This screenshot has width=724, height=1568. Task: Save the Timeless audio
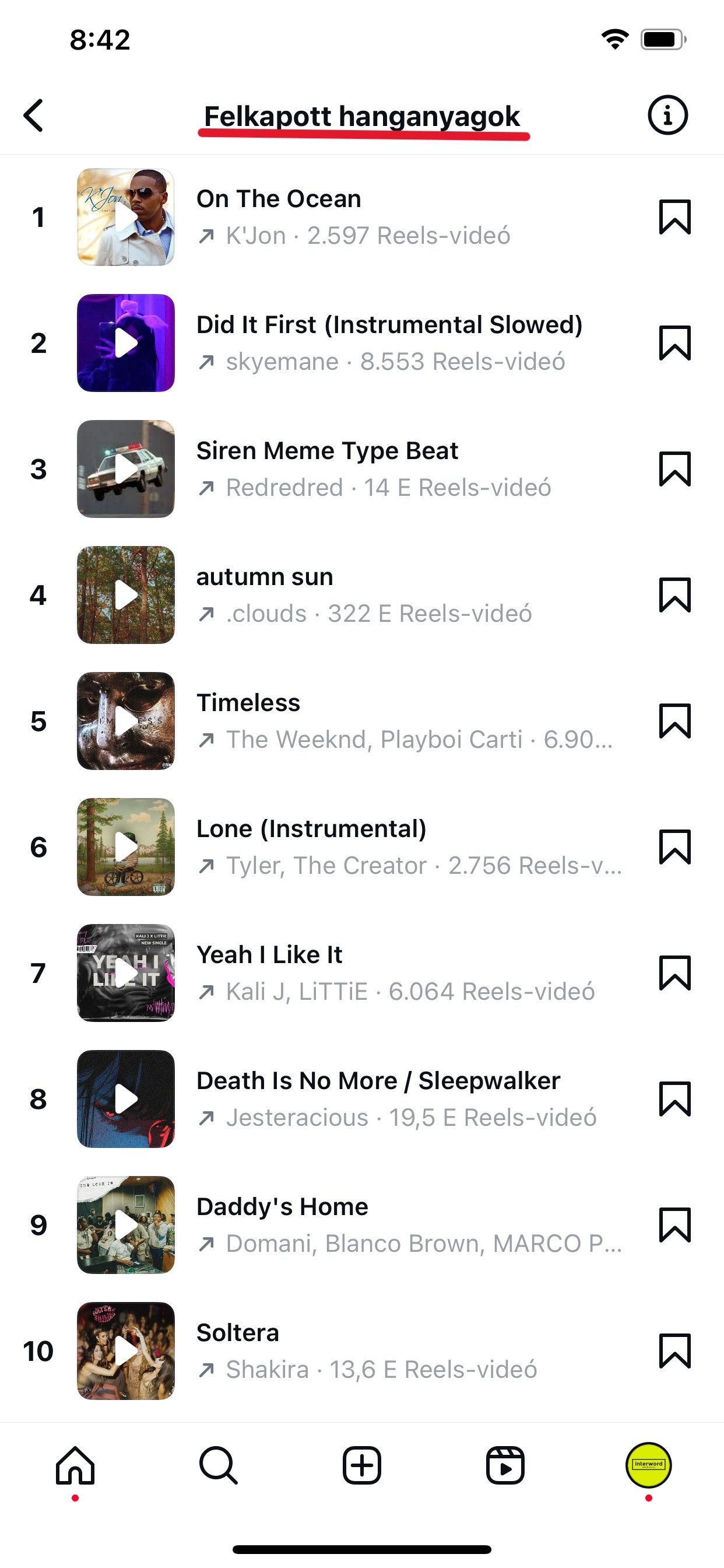(x=674, y=722)
